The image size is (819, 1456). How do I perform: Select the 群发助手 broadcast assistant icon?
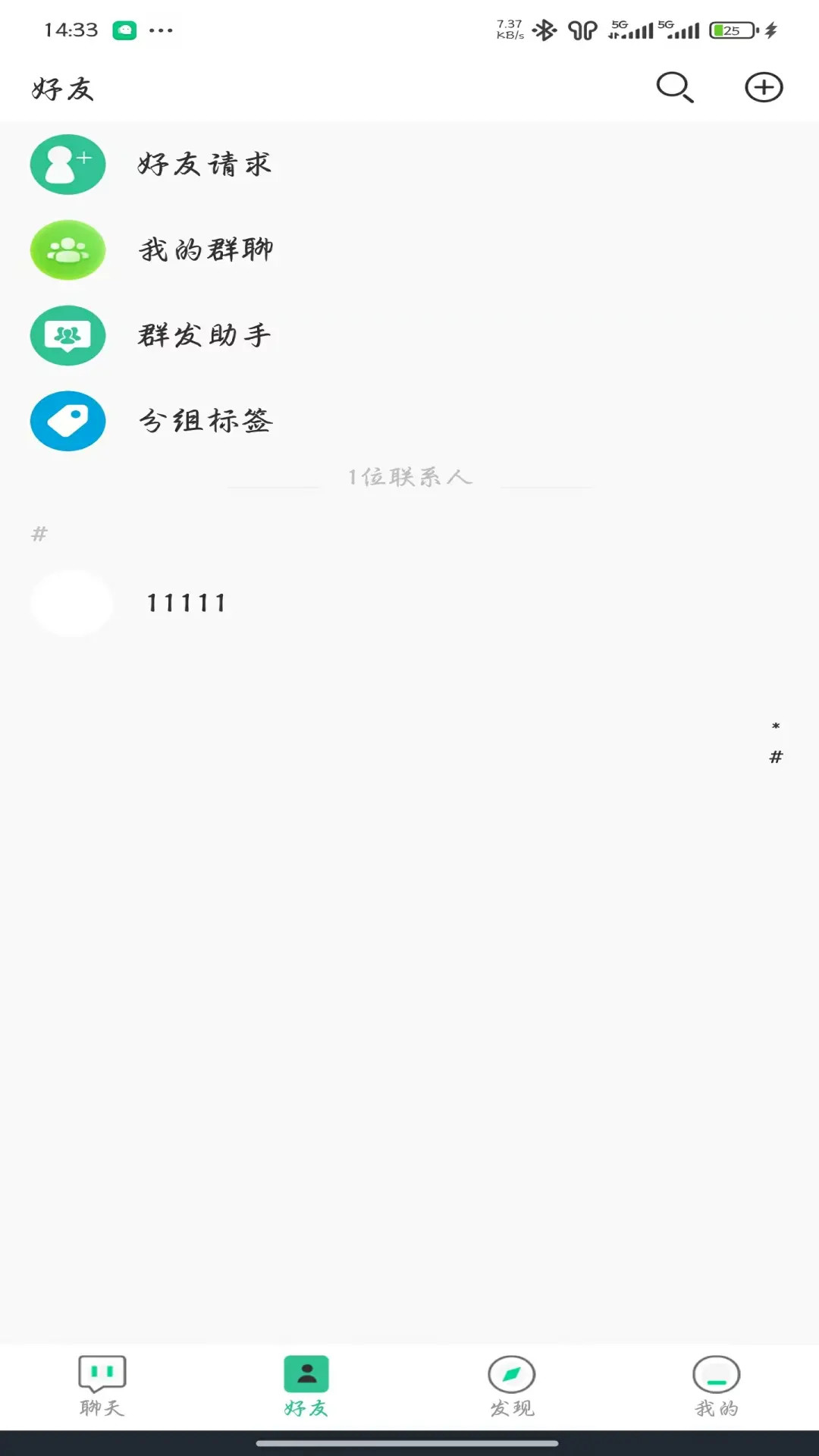point(67,335)
